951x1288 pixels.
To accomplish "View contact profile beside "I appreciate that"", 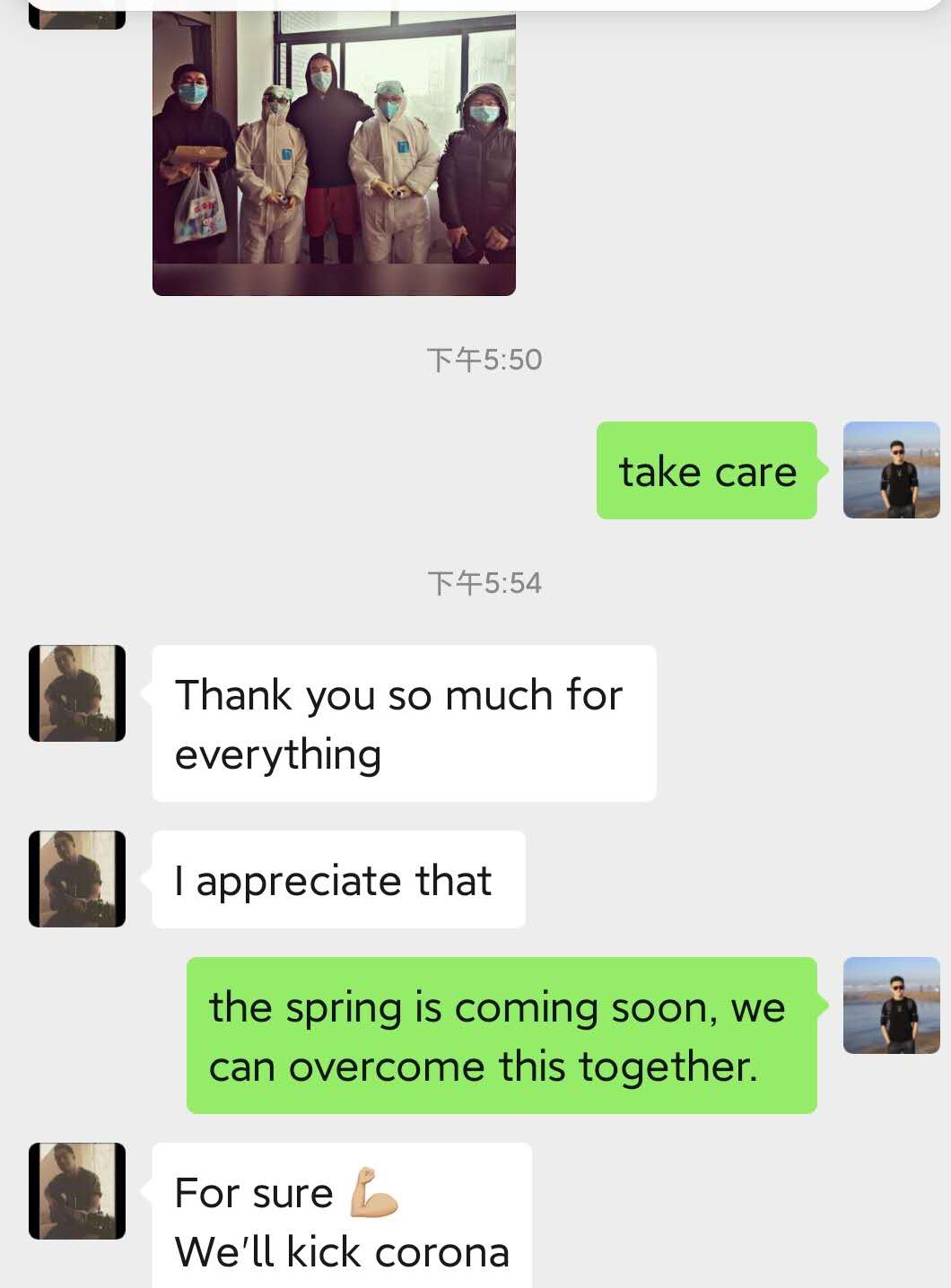I will pos(77,879).
